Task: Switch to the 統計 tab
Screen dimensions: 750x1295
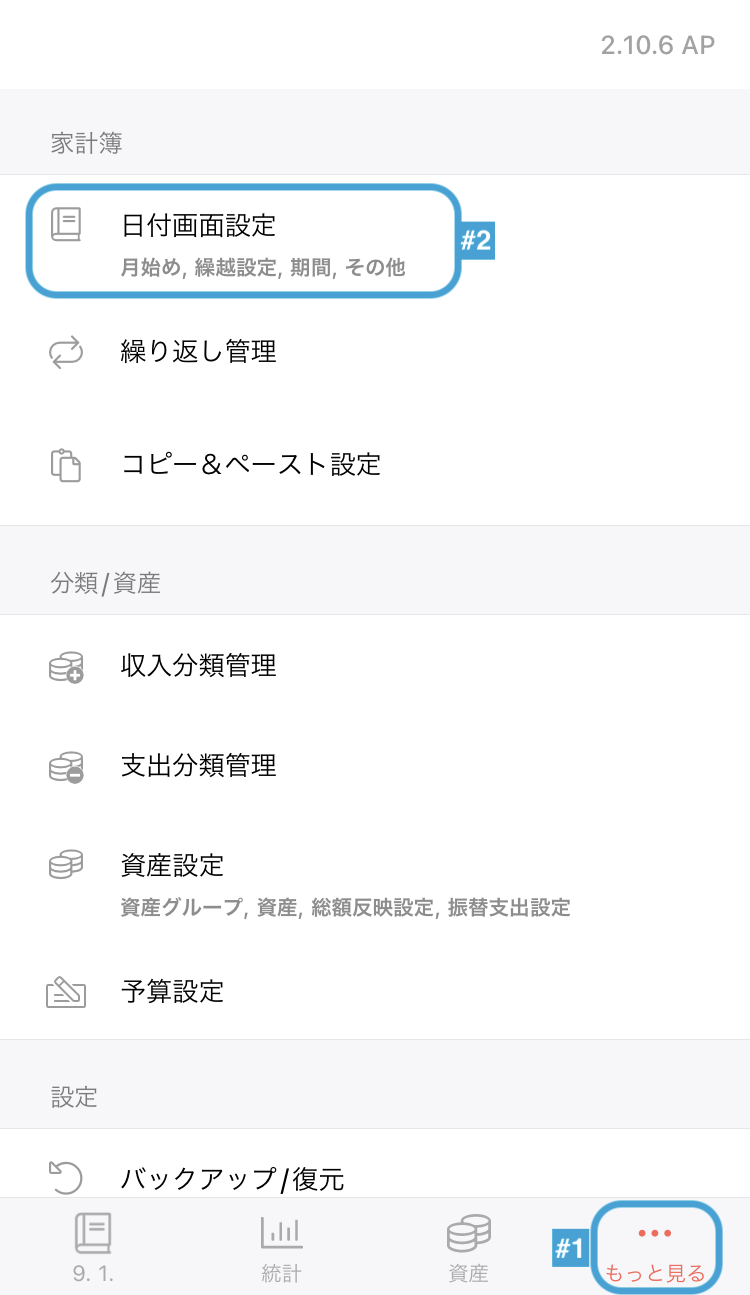Action: [281, 1245]
